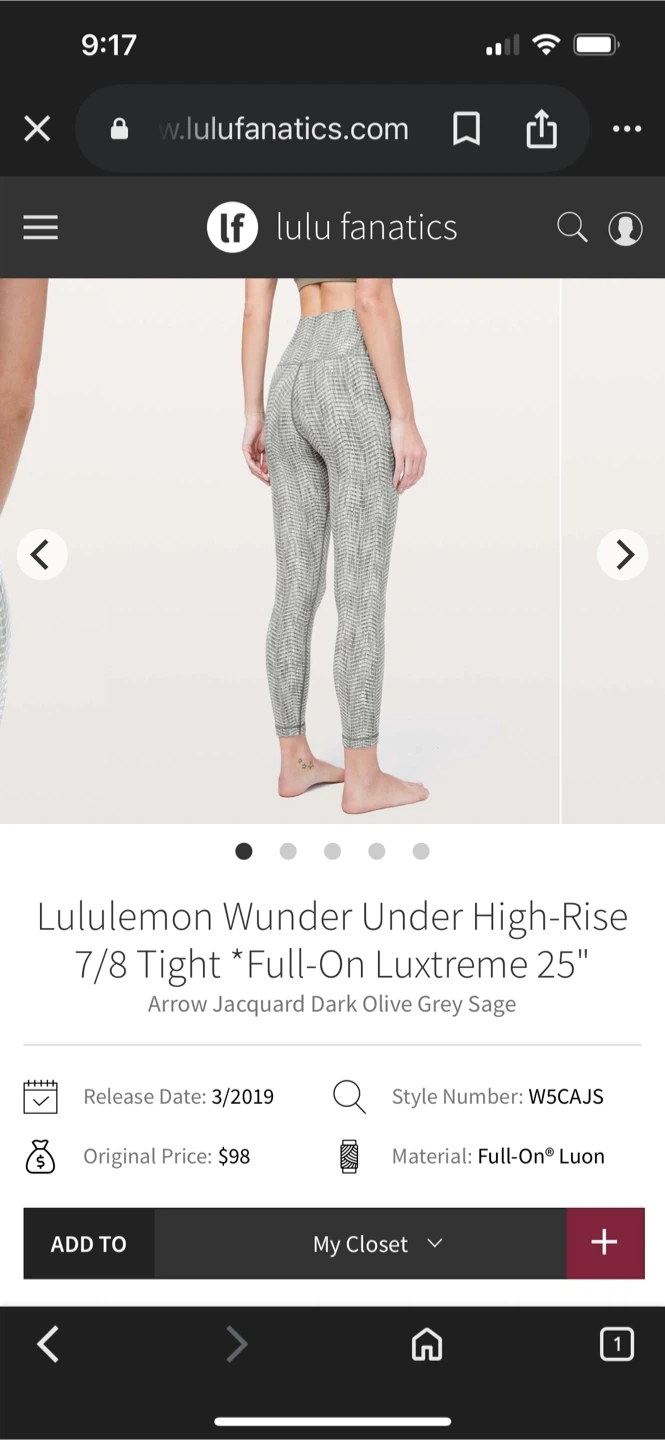Go back to the previous page
The image size is (665, 1440).
48,1345
